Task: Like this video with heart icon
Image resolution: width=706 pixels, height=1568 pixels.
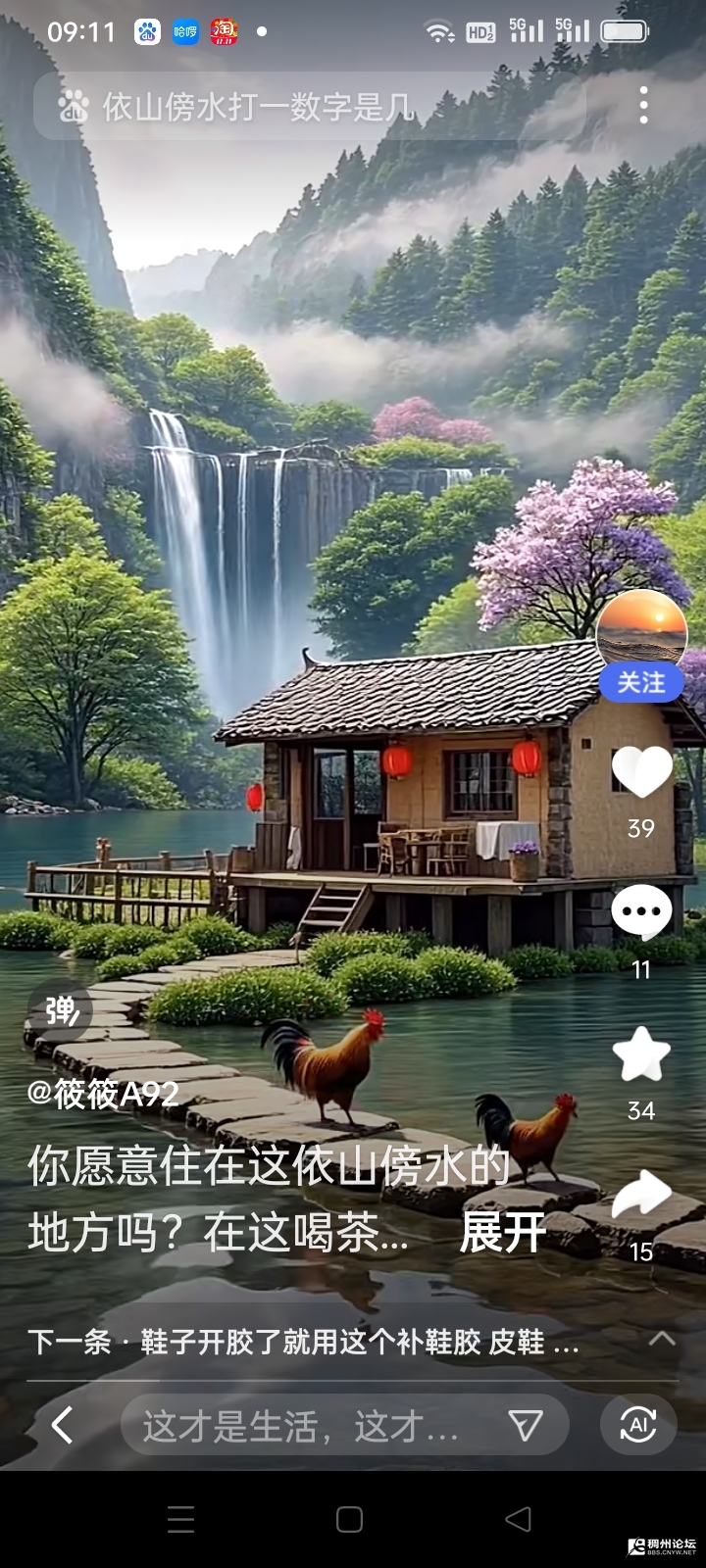Action: 641,770
